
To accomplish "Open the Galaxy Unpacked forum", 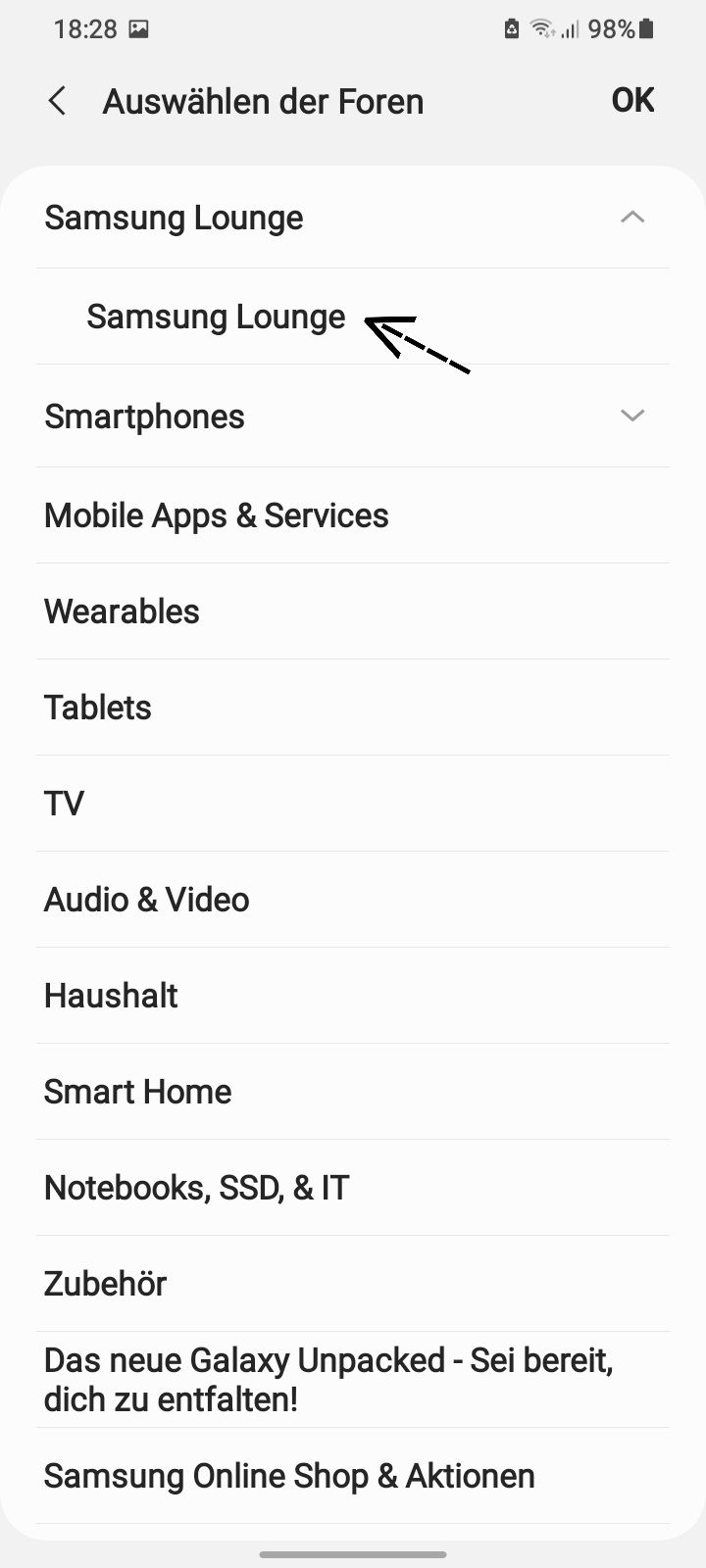I will 328,1379.
